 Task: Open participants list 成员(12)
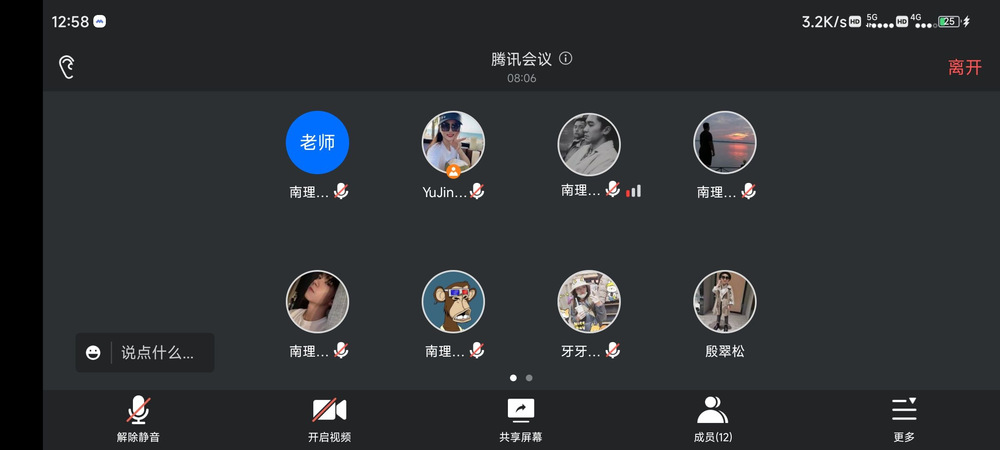(x=712, y=418)
